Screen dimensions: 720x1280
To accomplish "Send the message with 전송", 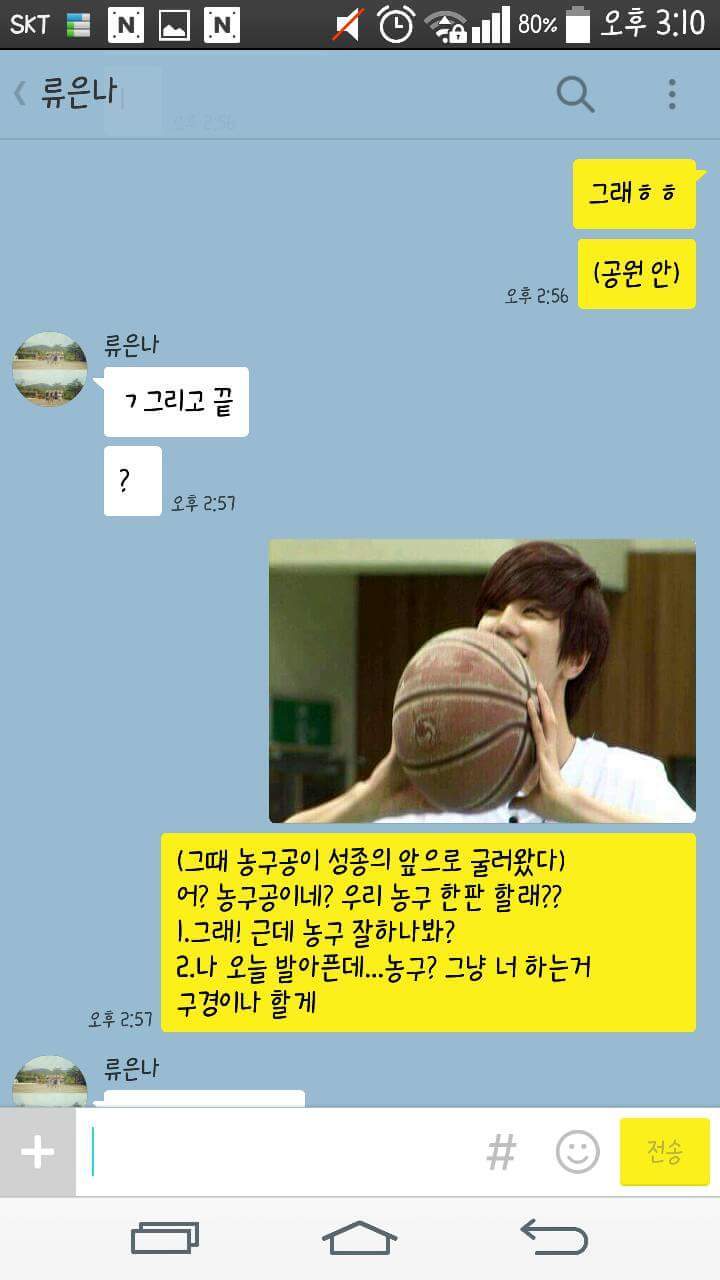I will coord(665,1152).
